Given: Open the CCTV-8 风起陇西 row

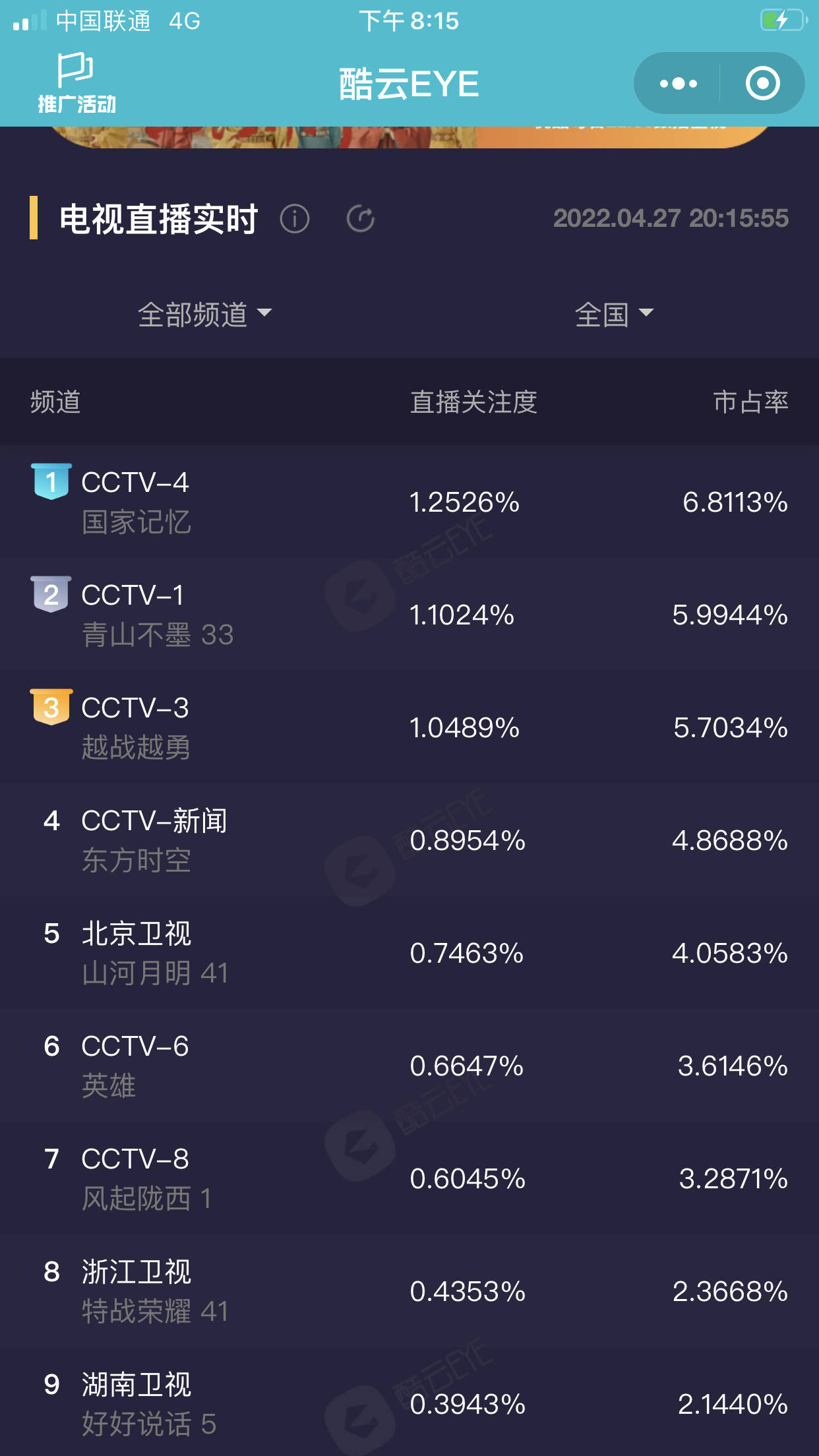Looking at the screenshot, I should click(x=409, y=1178).
